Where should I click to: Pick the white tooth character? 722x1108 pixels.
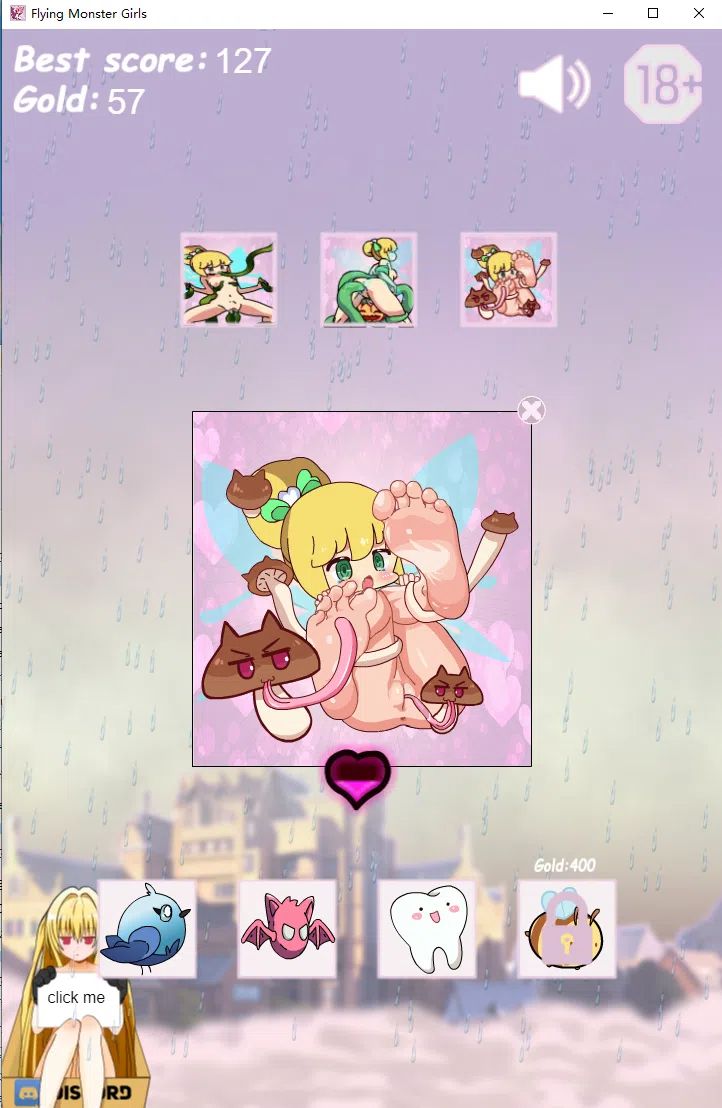click(427, 928)
